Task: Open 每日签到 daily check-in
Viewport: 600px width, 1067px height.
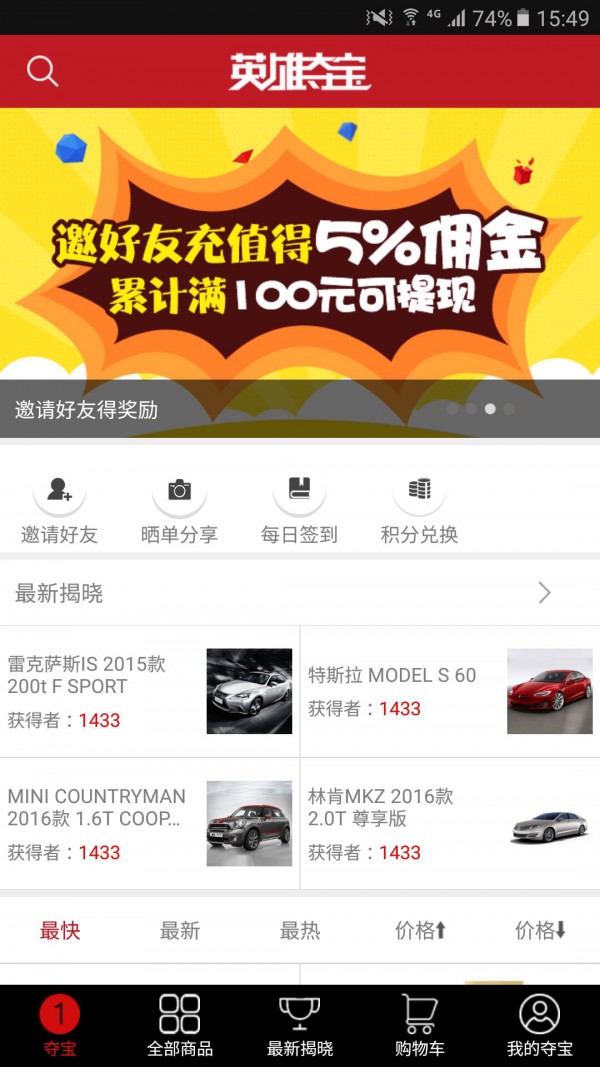Action: [x=299, y=508]
